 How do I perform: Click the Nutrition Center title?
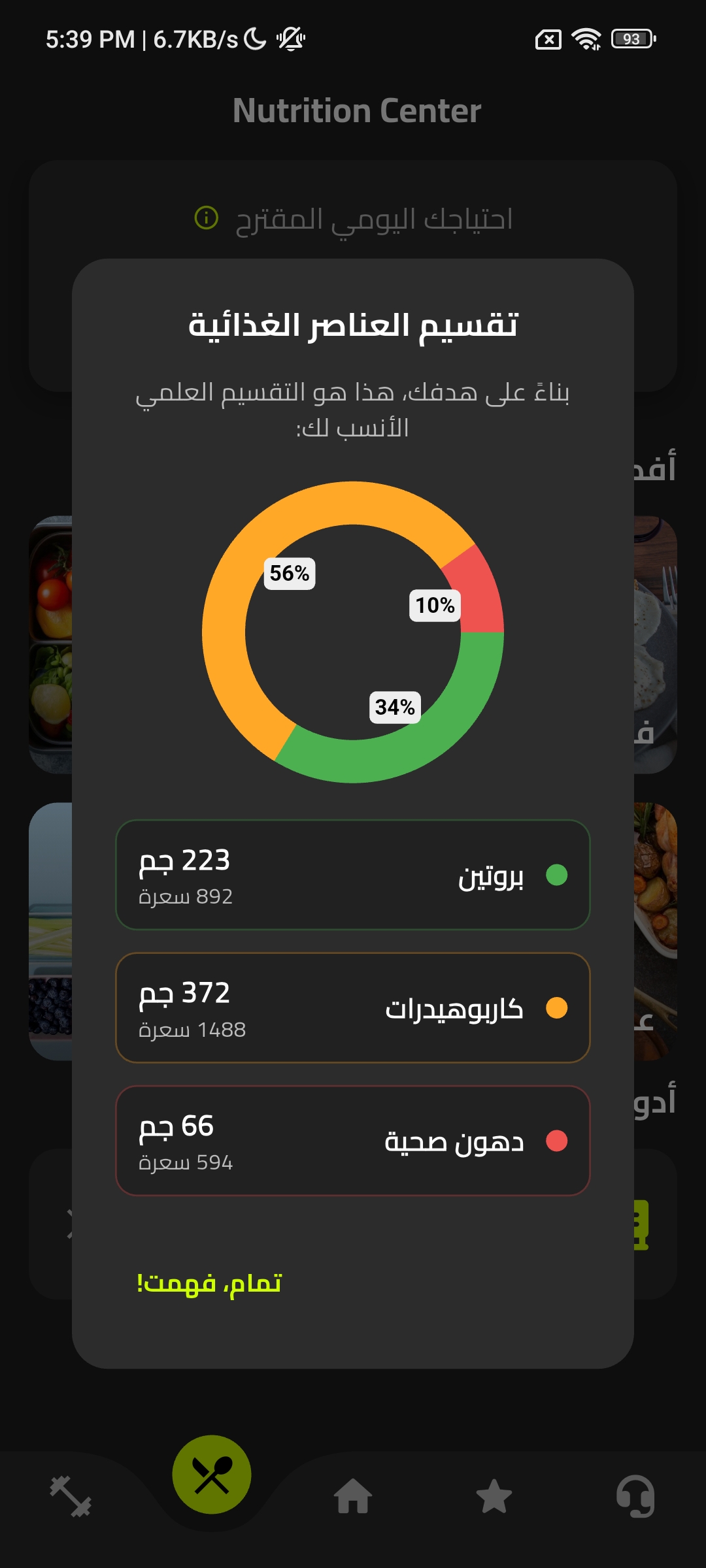pyautogui.click(x=357, y=110)
